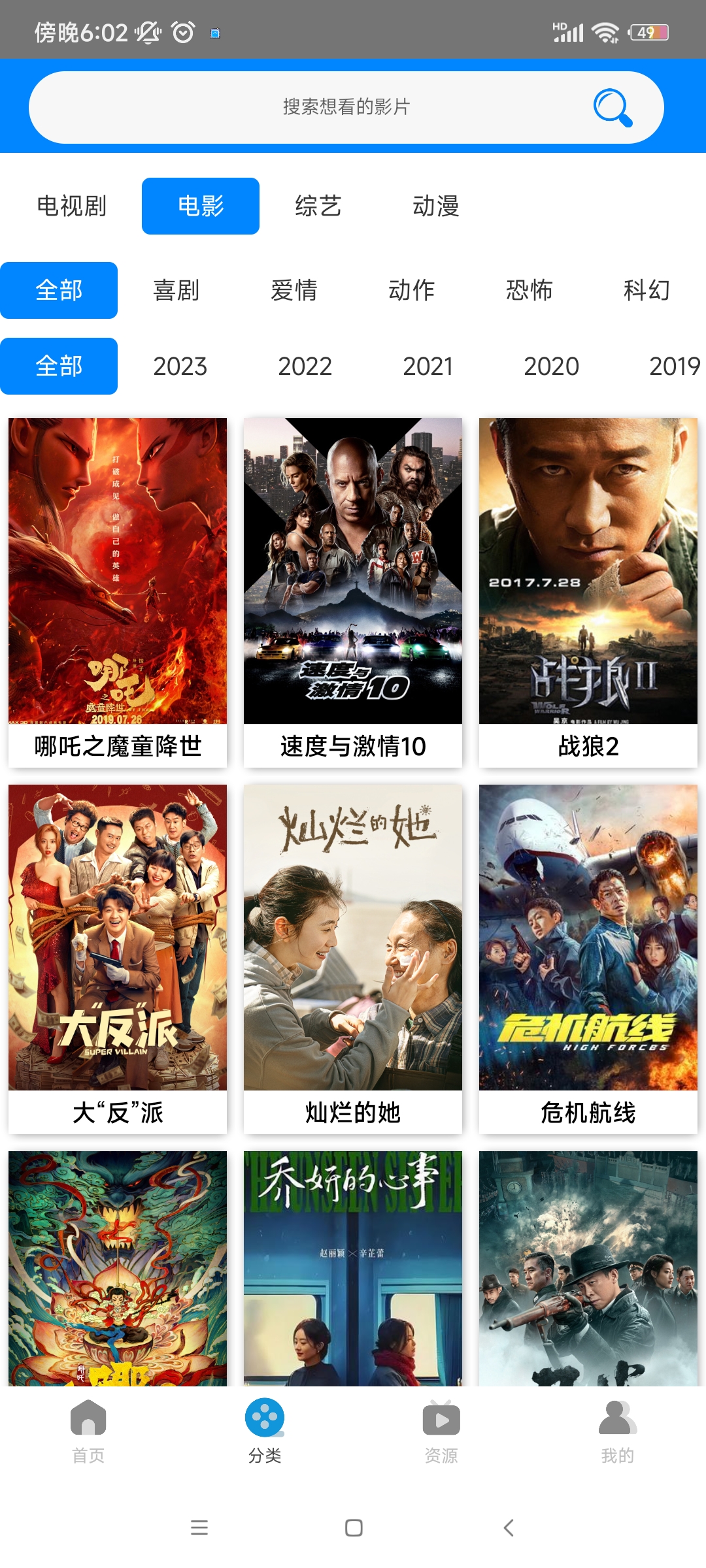
Task: Tap the magnifier search icon
Action: tap(613, 107)
